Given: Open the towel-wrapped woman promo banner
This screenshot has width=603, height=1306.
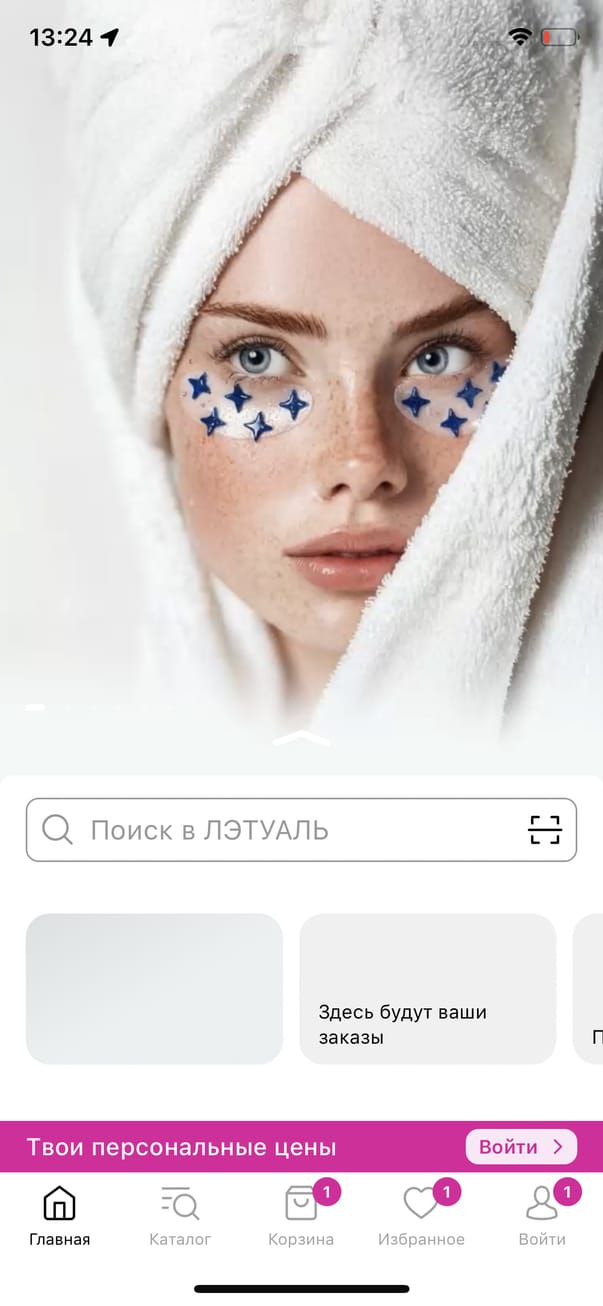Looking at the screenshot, I should tap(300, 400).
